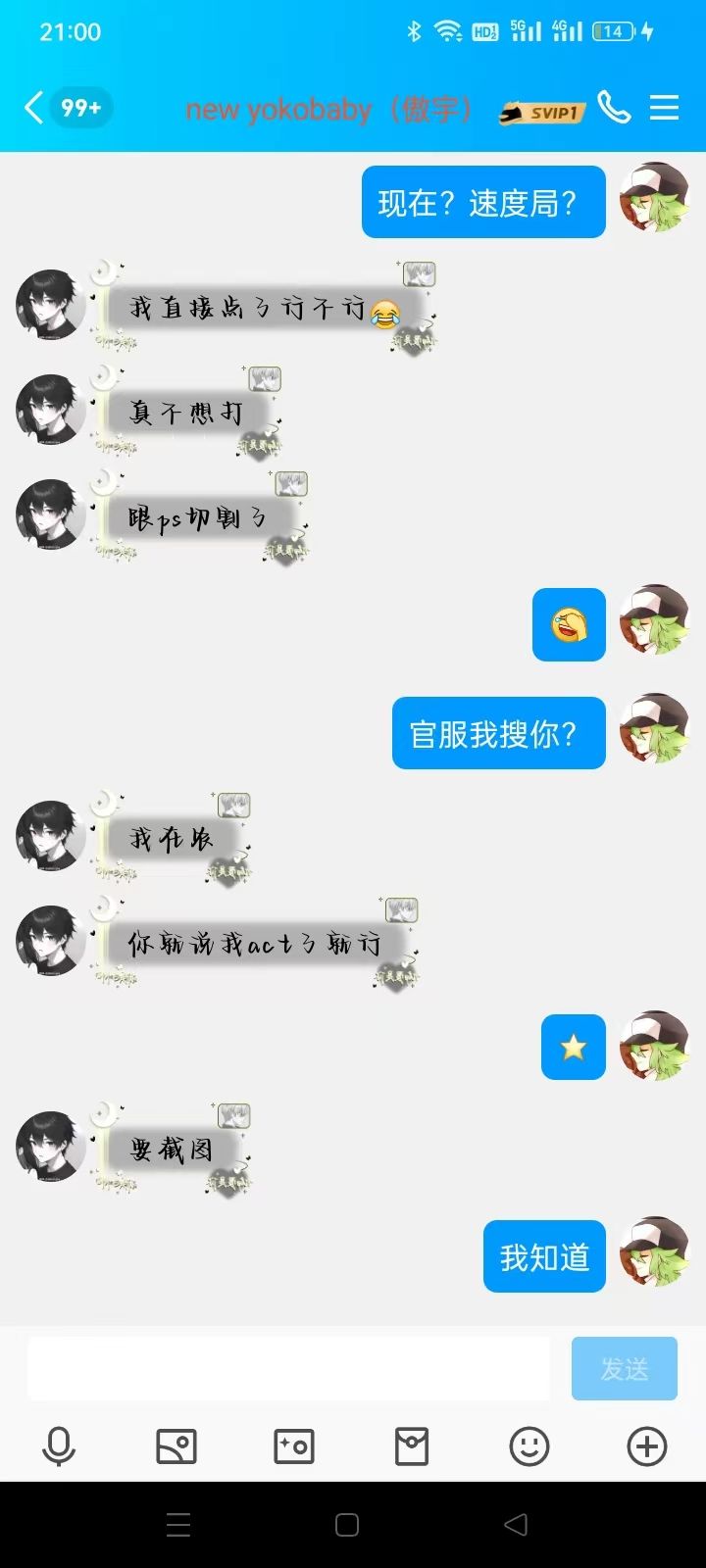Screen dimensions: 706x1568
Task: Start a voice call with this contact
Action: pos(614,107)
